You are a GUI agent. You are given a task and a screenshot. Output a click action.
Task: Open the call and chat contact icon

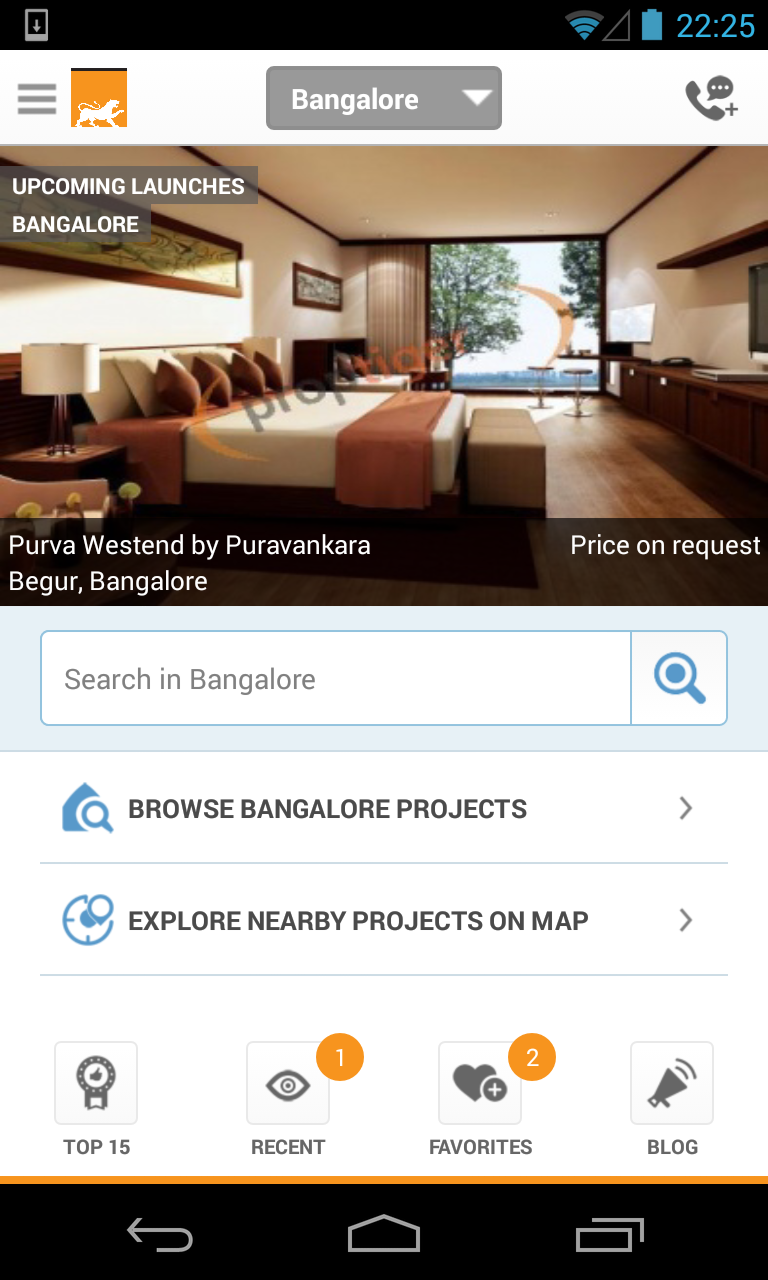point(711,98)
